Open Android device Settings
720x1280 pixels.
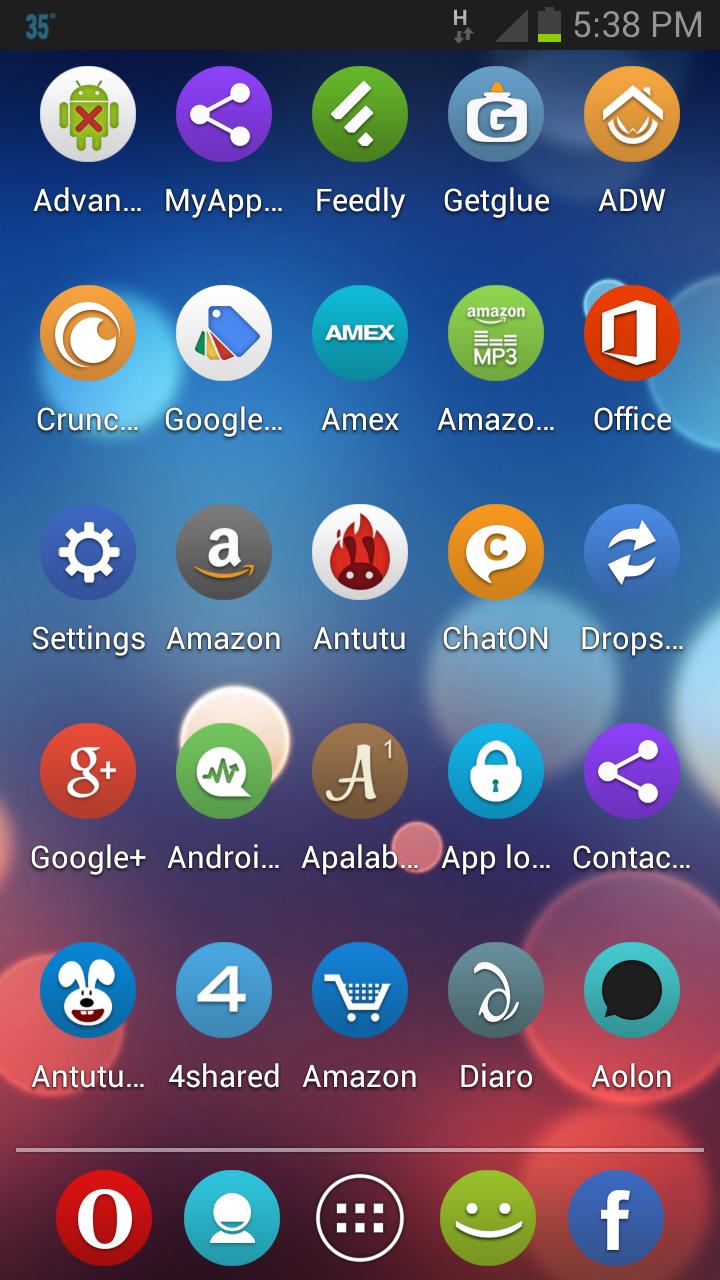point(88,552)
